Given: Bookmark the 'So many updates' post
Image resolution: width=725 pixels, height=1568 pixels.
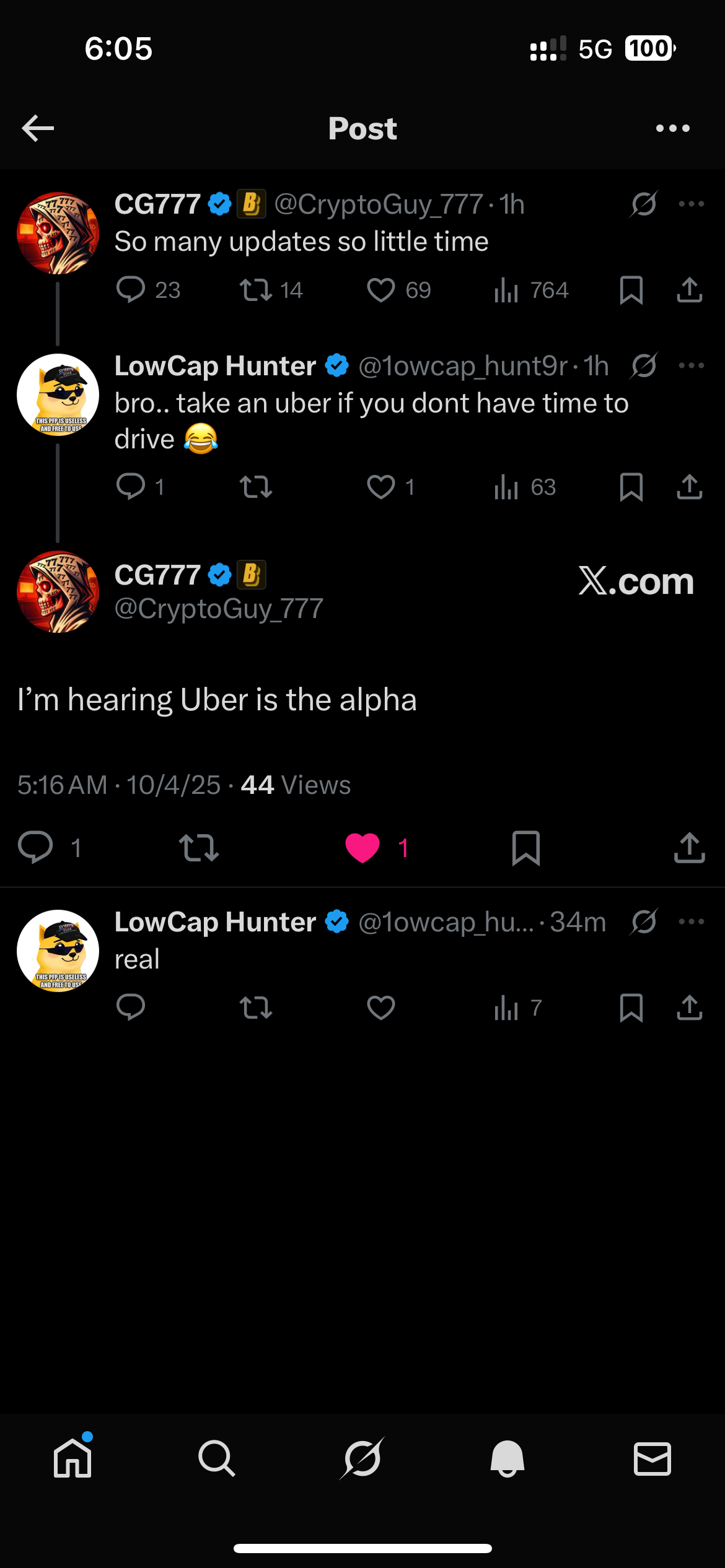Looking at the screenshot, I should [631, 290].
